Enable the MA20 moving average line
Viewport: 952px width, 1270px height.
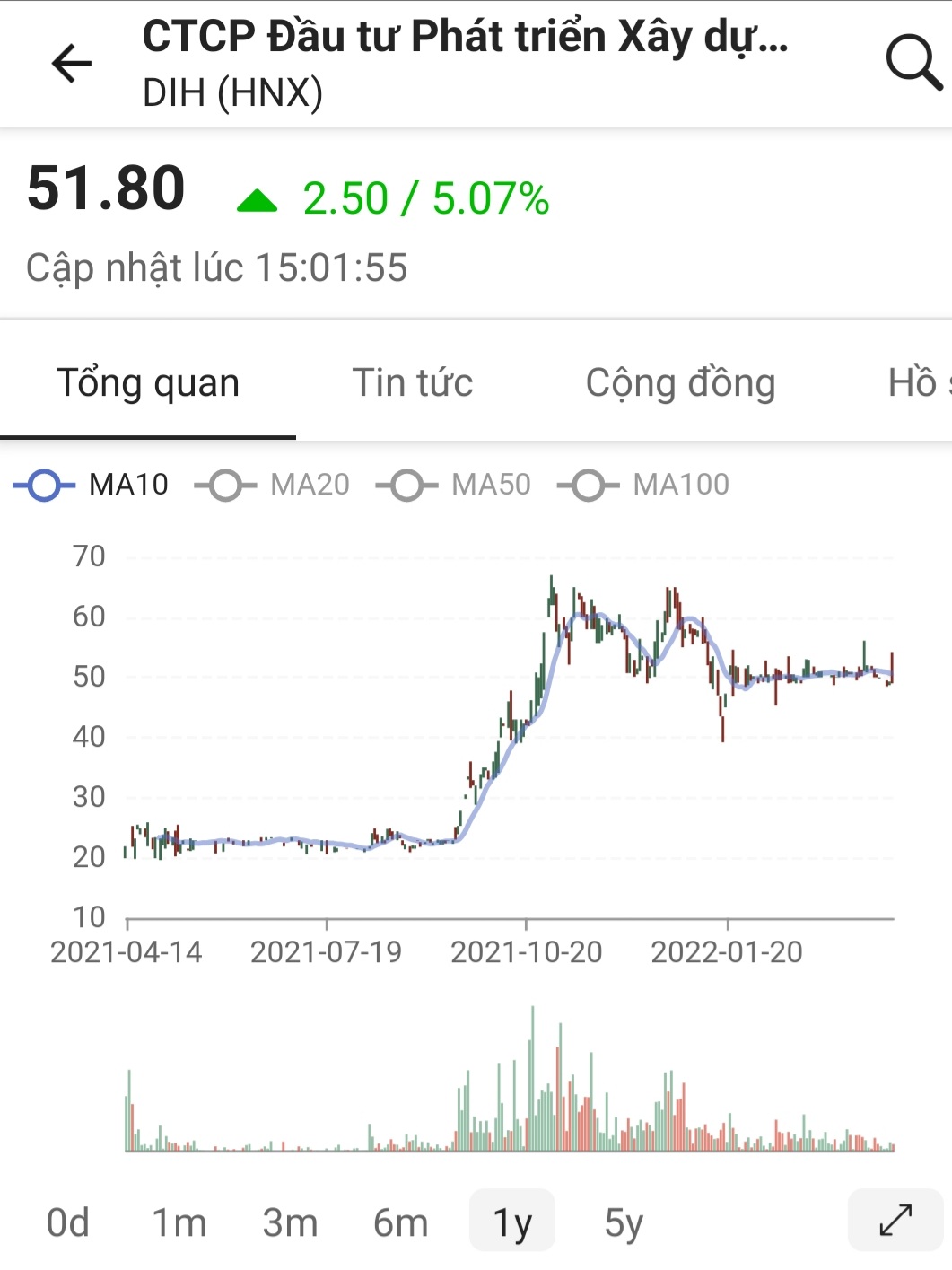click(273, 485)
